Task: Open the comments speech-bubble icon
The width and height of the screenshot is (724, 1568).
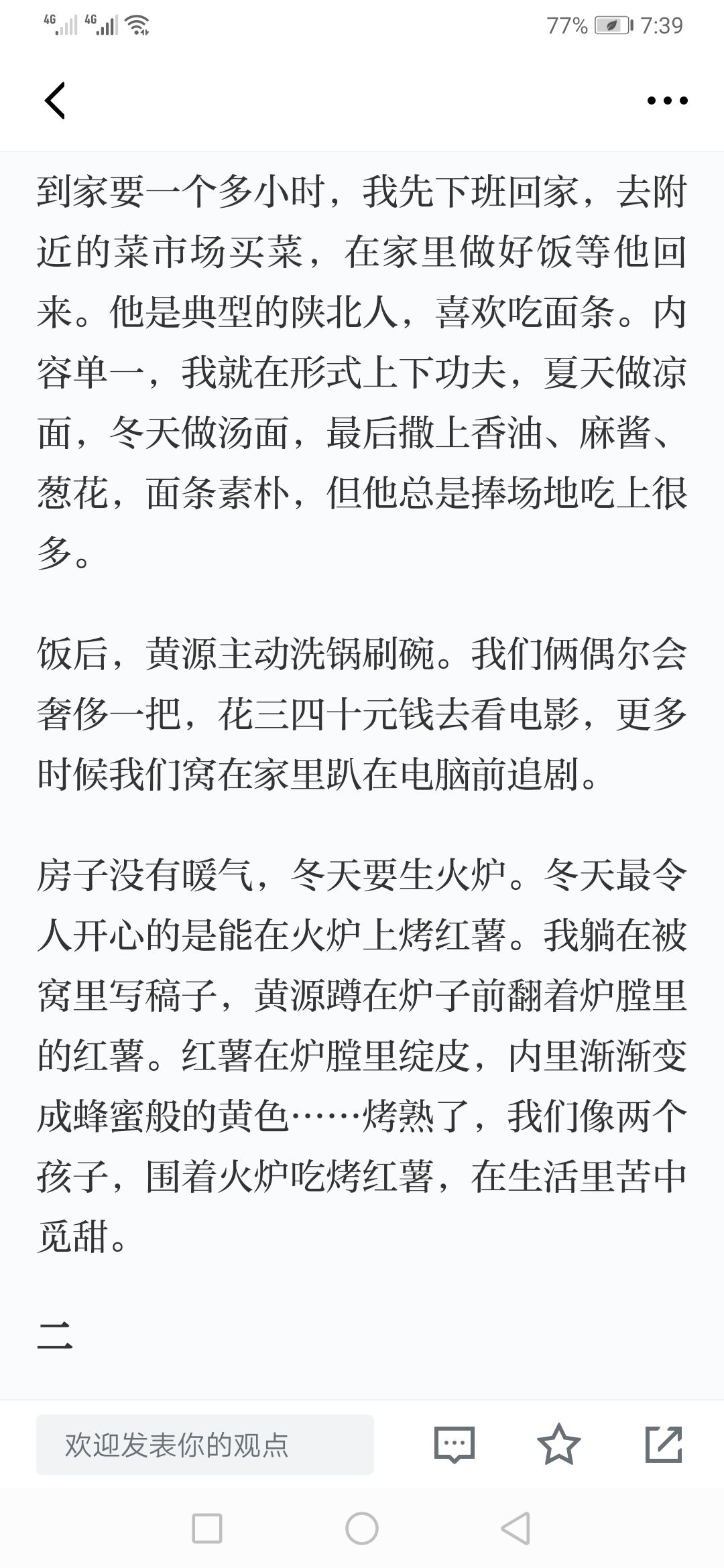Action: click(x=455, y=1445)
